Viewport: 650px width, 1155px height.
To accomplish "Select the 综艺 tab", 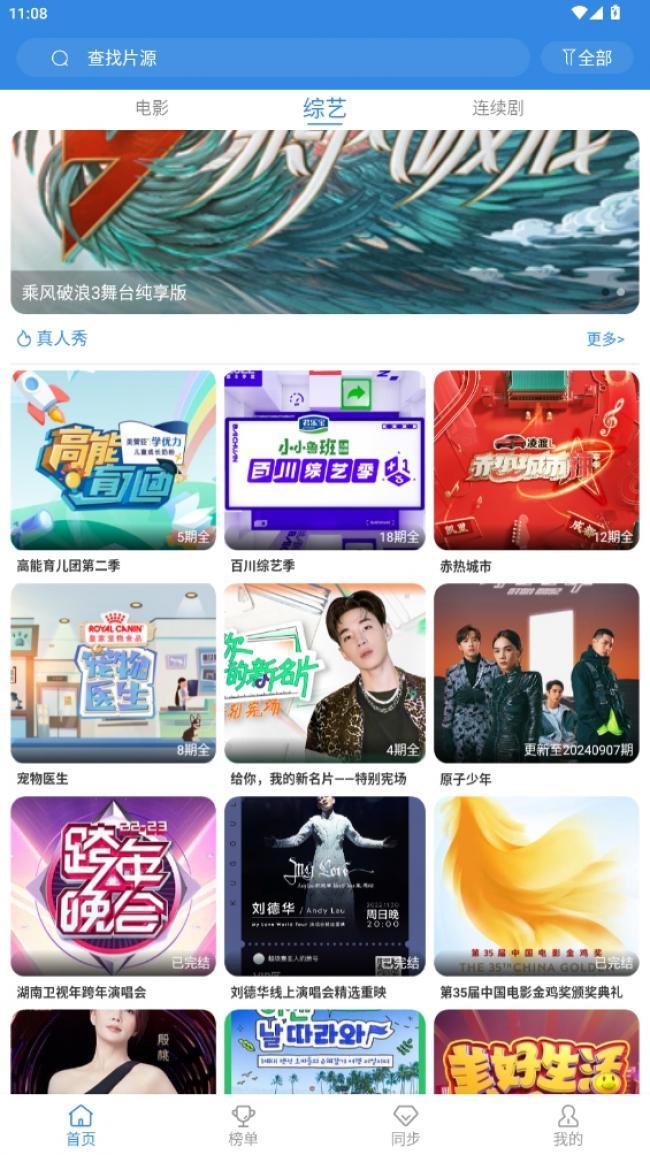I will click(324, 108).
